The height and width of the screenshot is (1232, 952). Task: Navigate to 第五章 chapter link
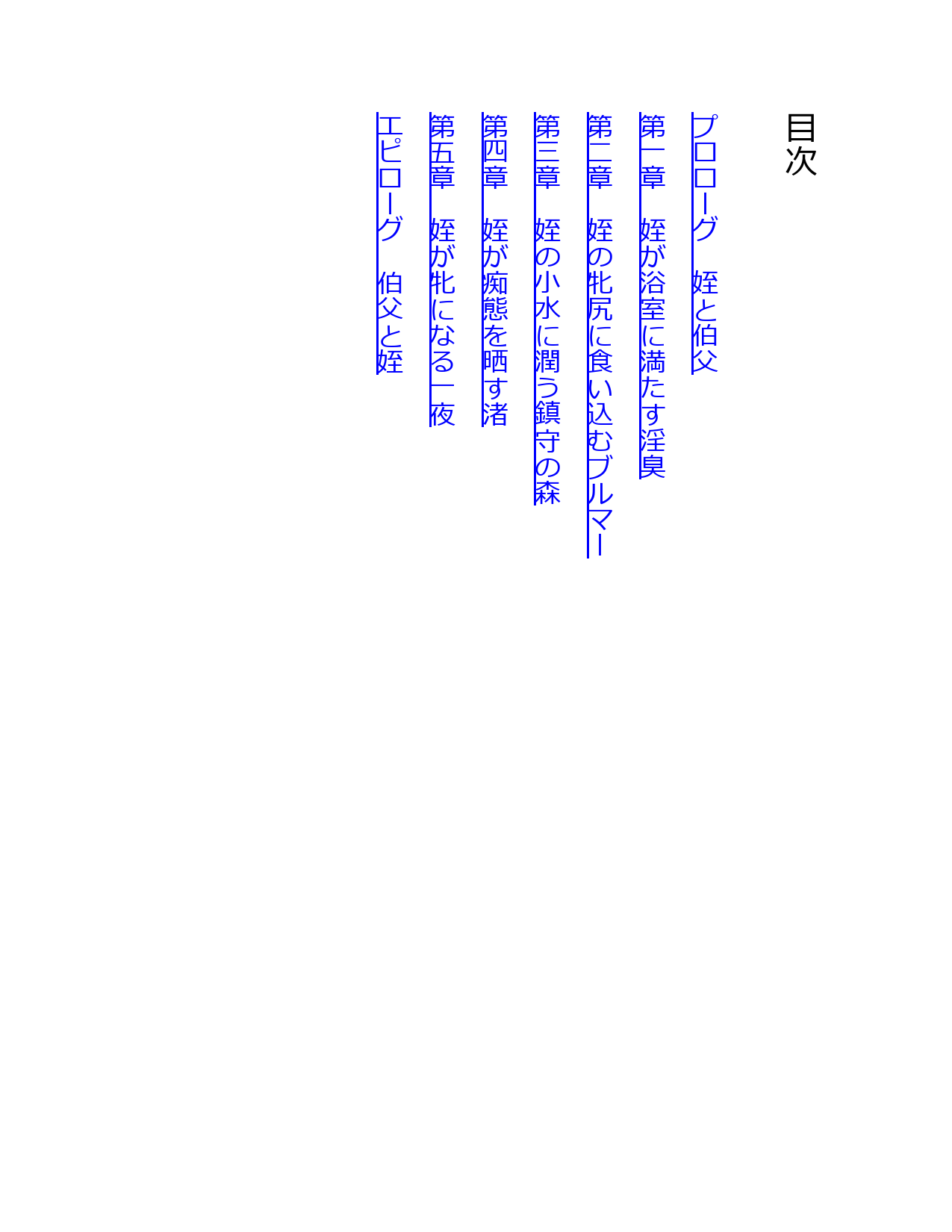pos(443,269)
